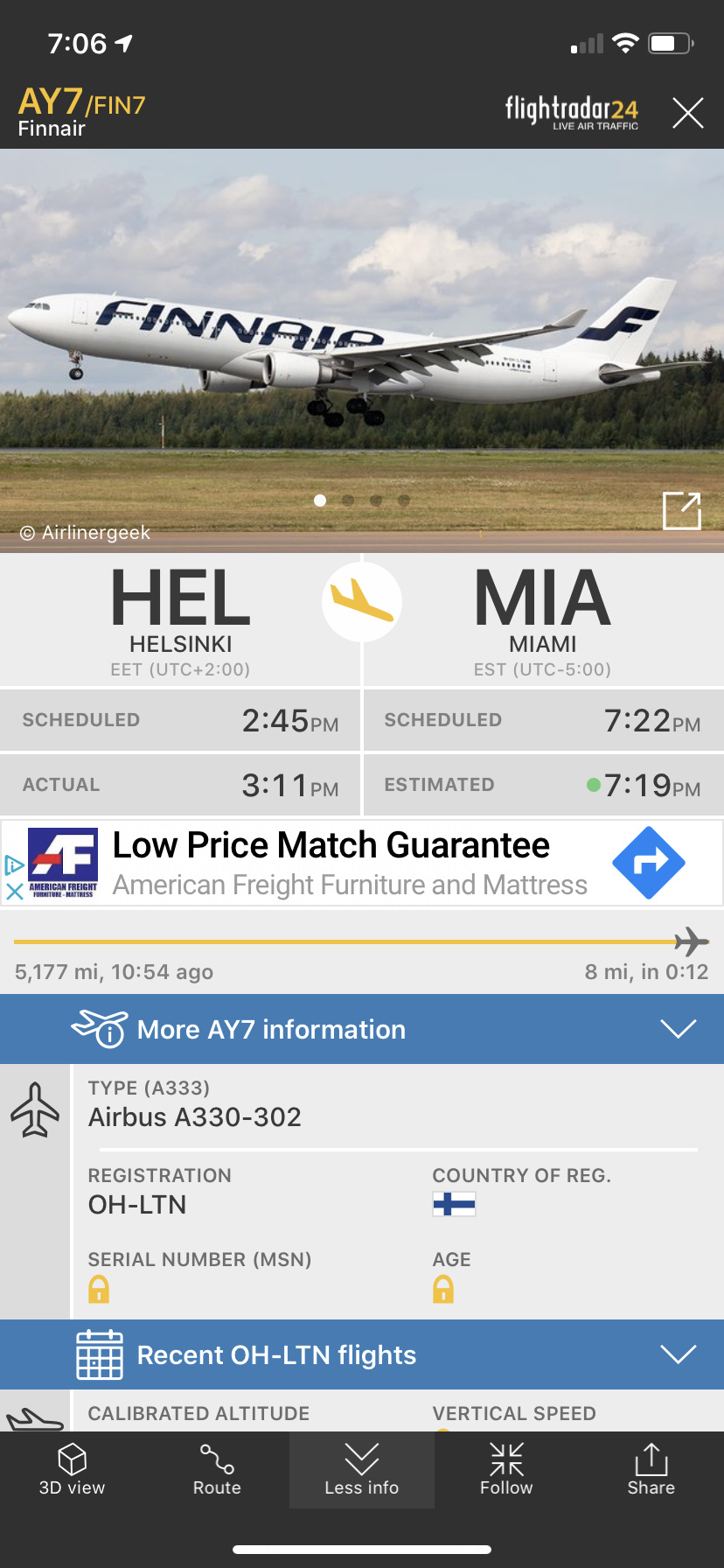
Task: Open the American Freight ad banner
Action: click(350, 864)
